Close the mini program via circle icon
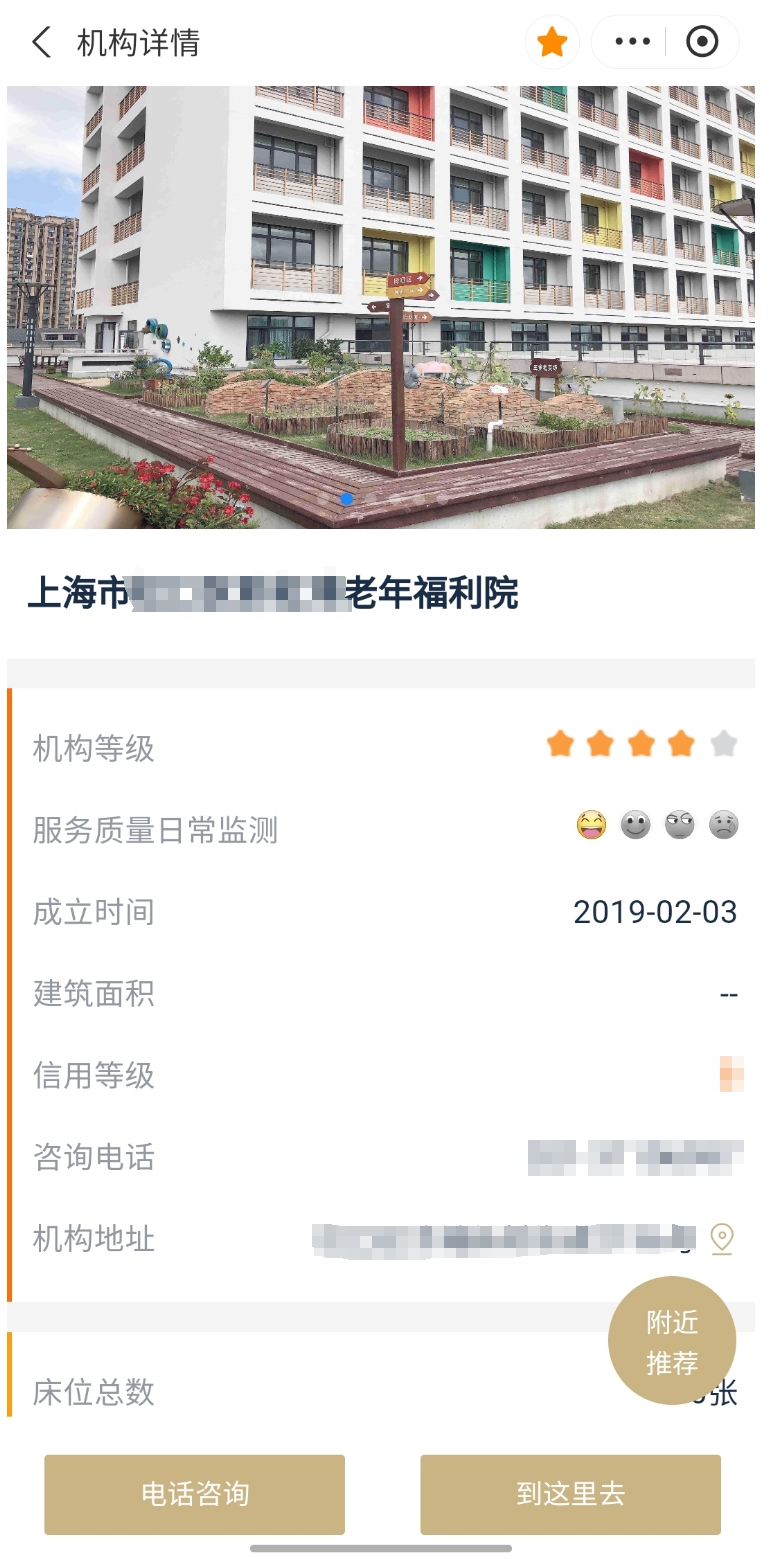This screenshot has width=775, height=1559. [702, 42]
